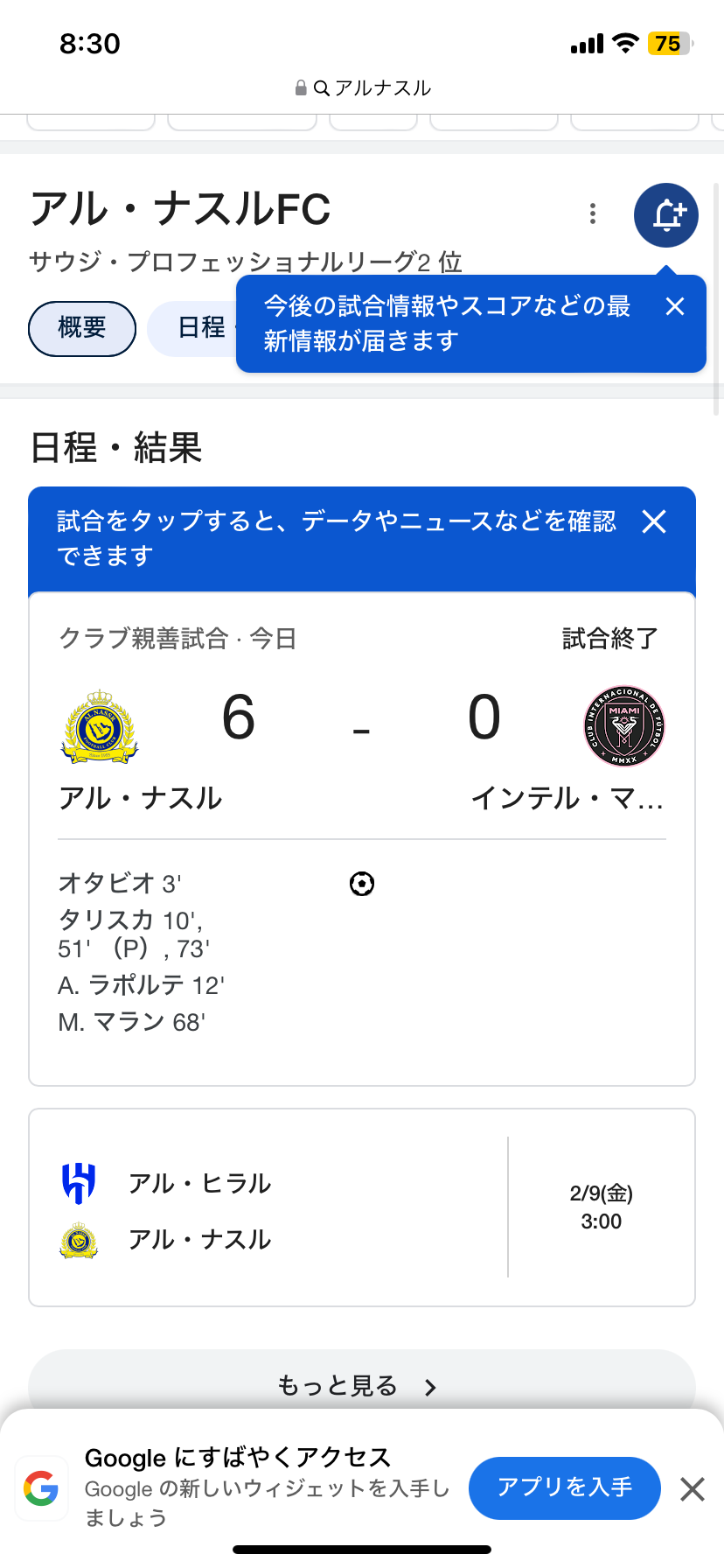Tap the address bar showing アルナスル

(362, 88)
